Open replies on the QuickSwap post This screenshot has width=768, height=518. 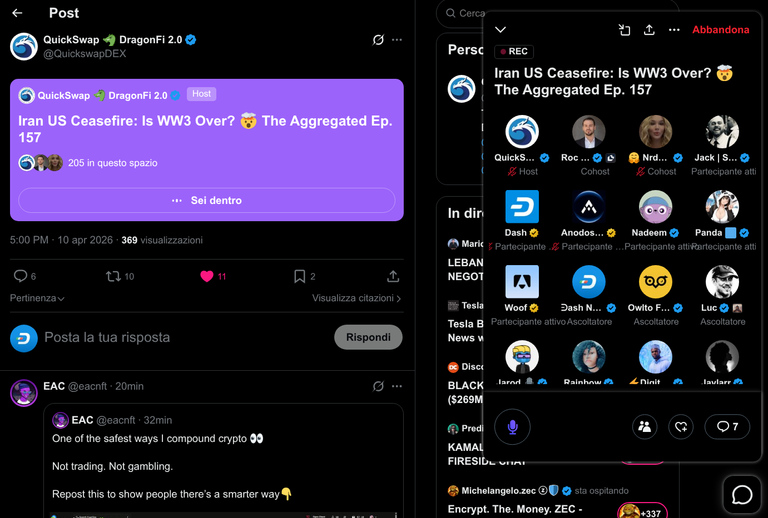[x=20, y=276]
